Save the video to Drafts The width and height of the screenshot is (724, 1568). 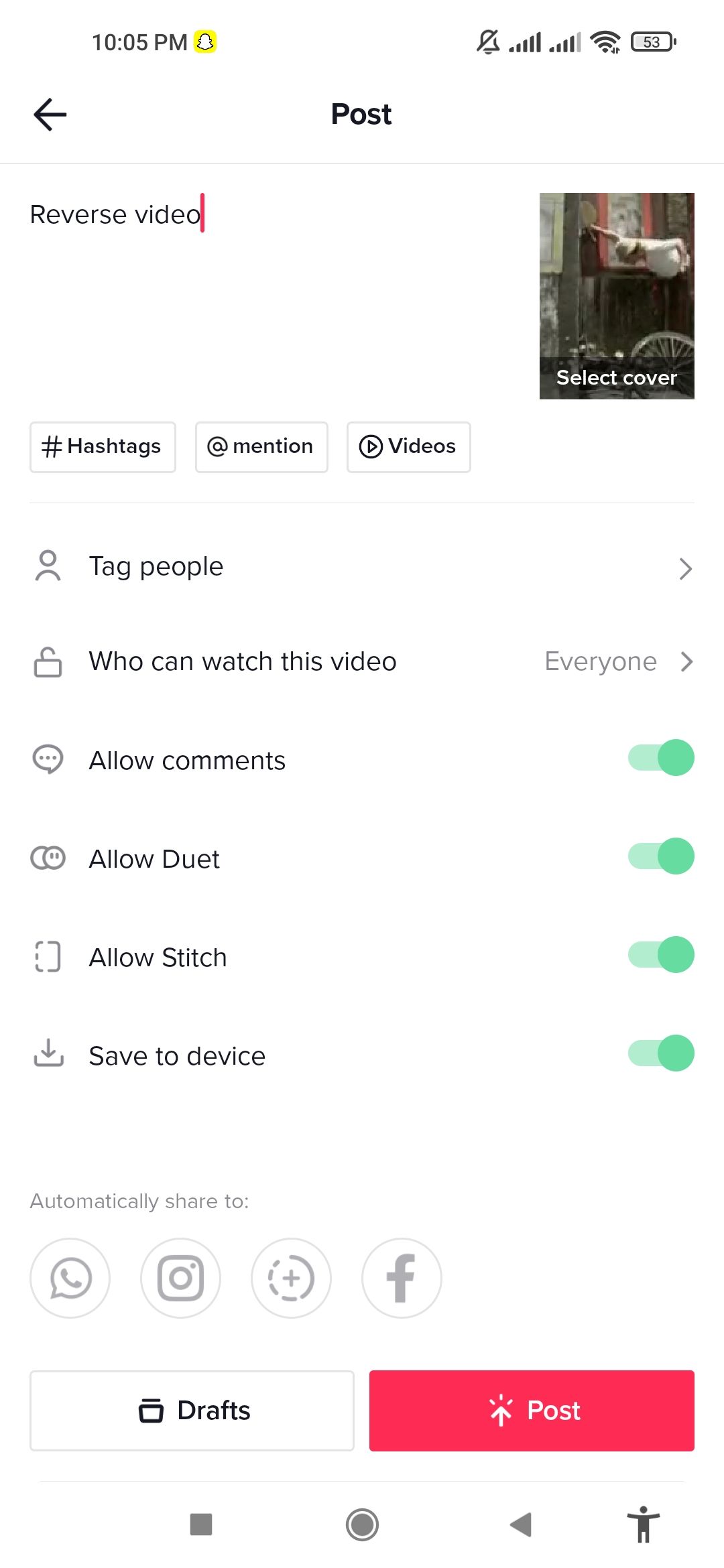coord(192,1411)
